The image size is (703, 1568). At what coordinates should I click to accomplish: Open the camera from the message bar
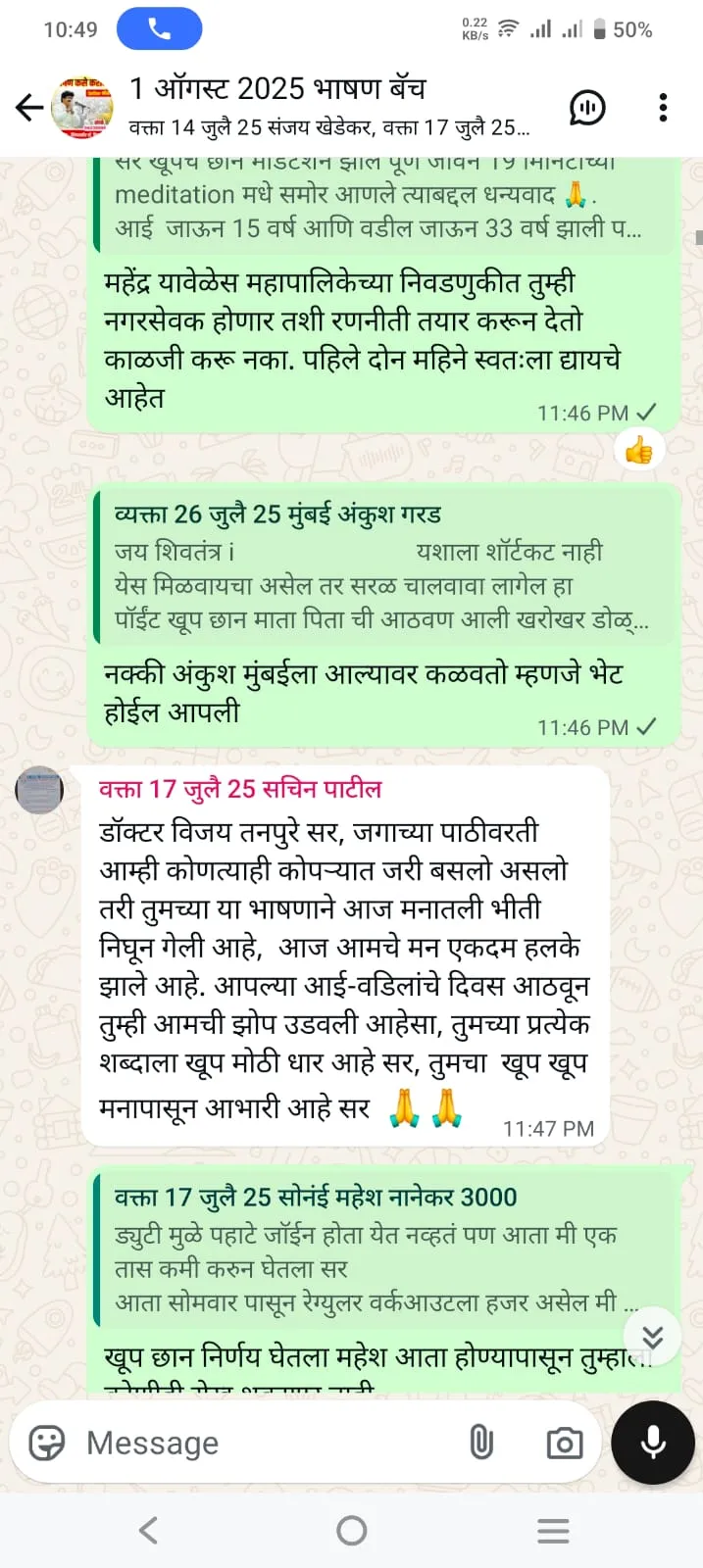click(x=564, y=1443)
